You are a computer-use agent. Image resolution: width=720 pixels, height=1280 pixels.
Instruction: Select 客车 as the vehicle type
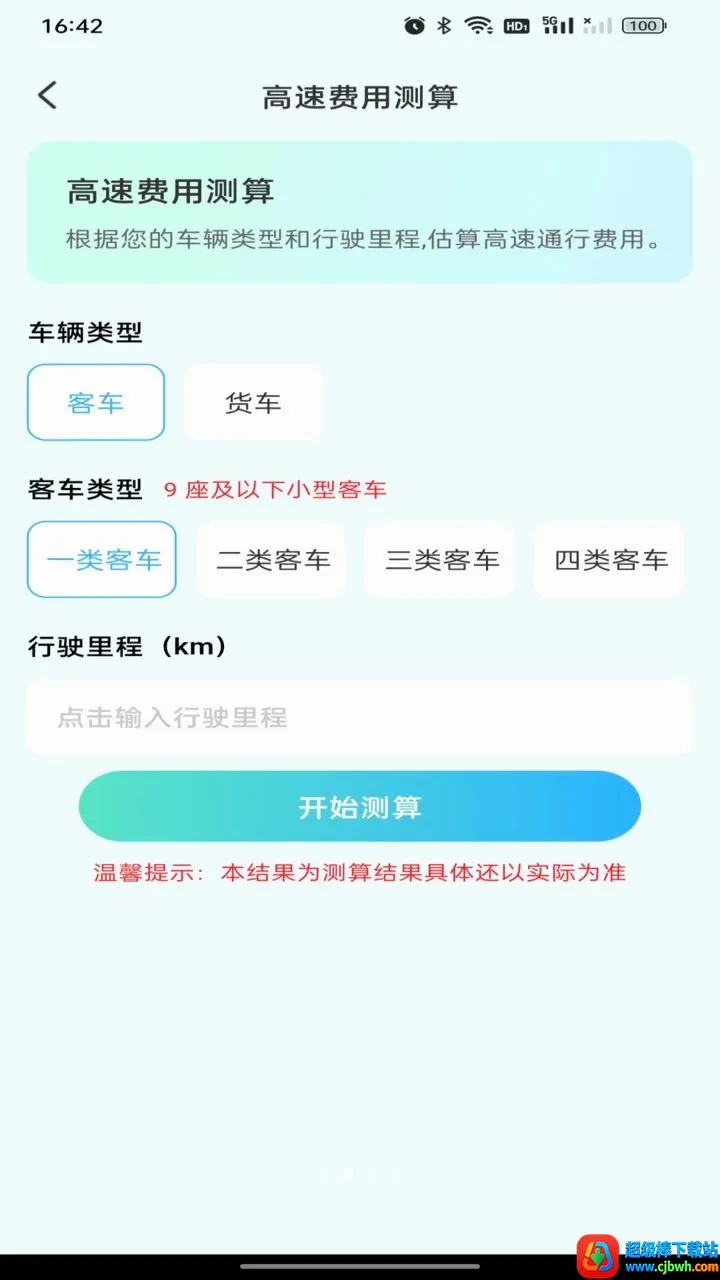pos(96,402)
